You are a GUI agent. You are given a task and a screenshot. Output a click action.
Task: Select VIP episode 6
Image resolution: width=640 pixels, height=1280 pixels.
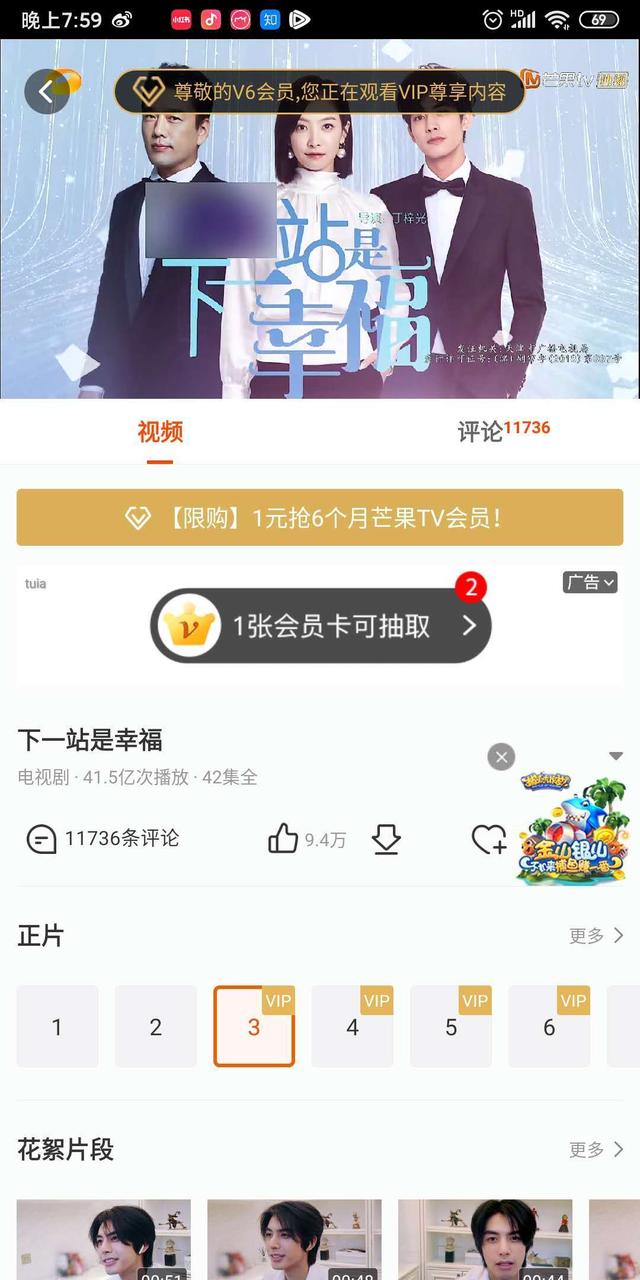[x=548, y=1027]
